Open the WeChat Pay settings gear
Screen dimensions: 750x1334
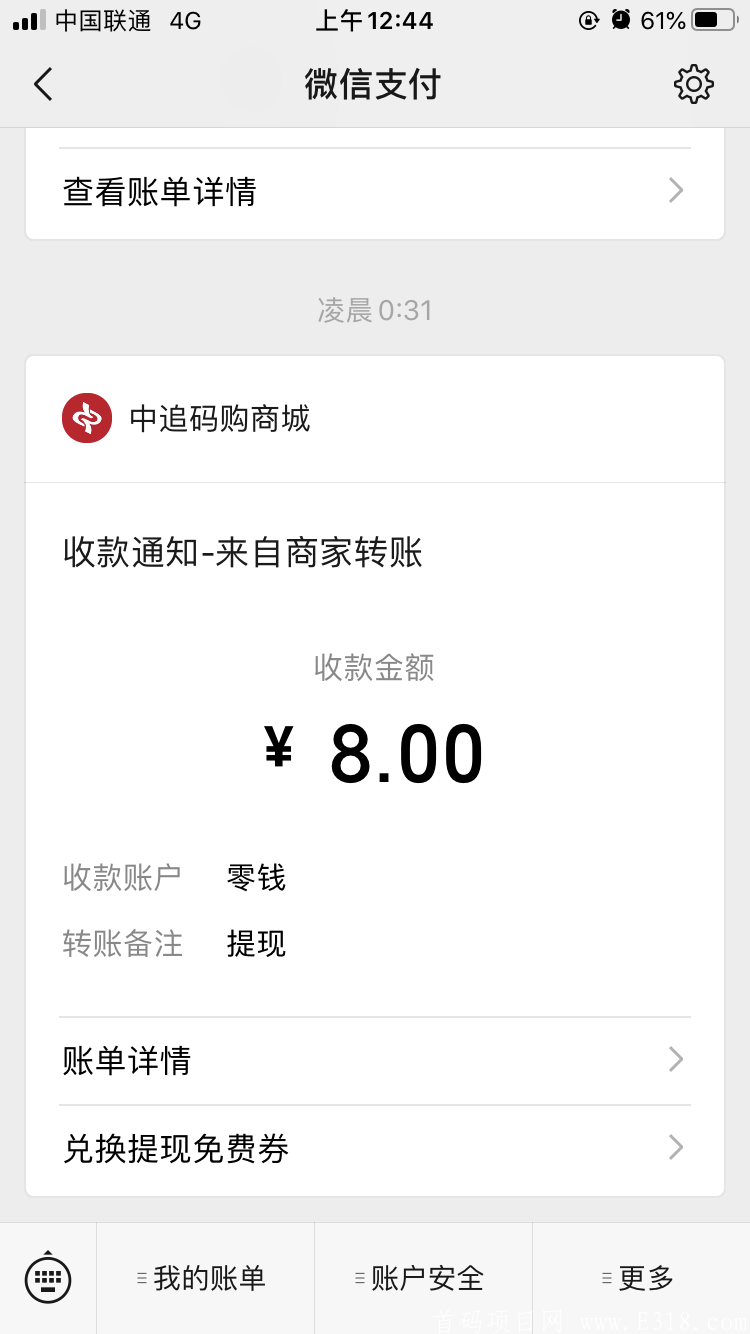[693, 84]
